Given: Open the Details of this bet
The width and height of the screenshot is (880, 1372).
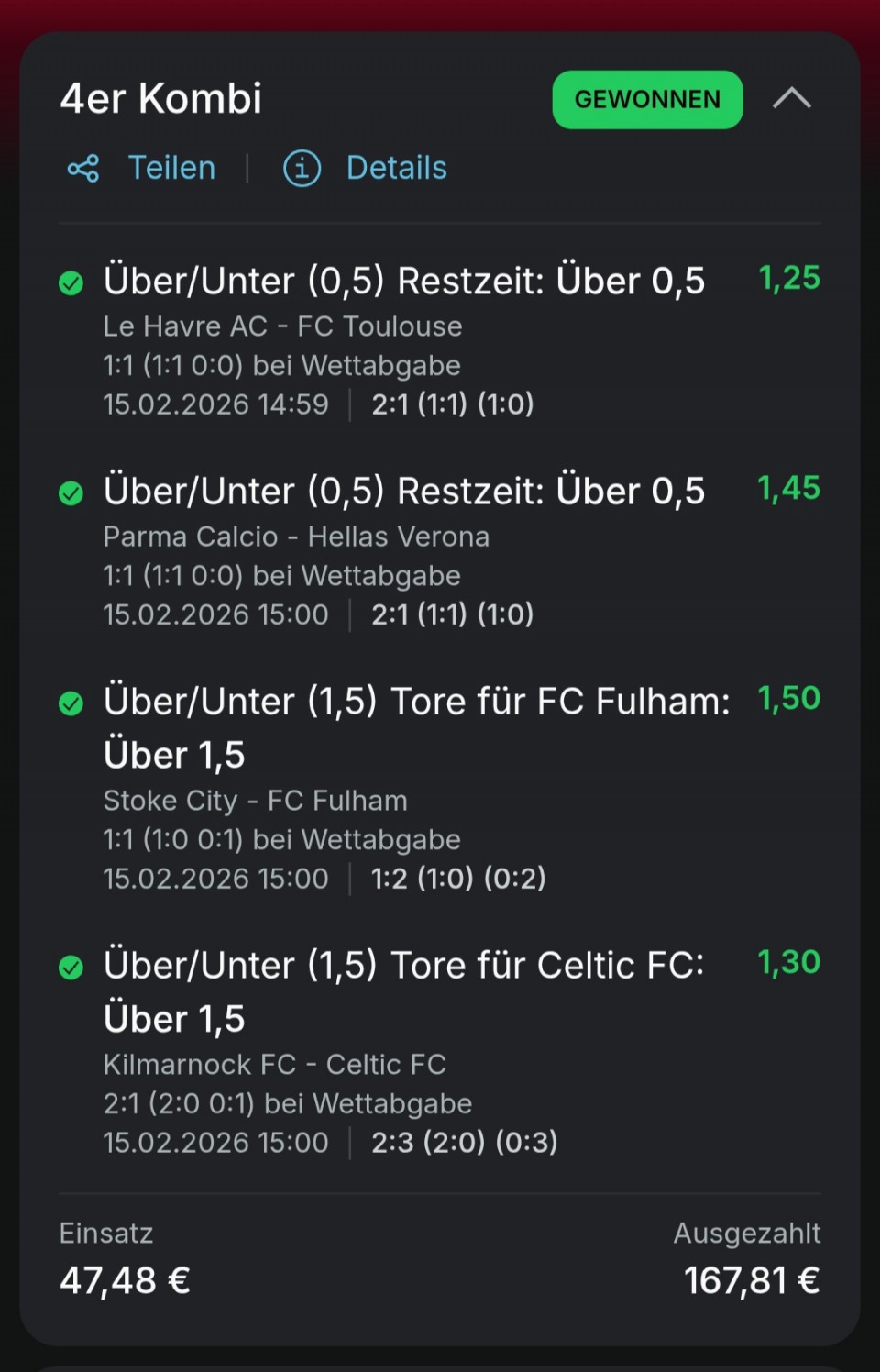Looking at the screenshot, I should pos(367,169).
